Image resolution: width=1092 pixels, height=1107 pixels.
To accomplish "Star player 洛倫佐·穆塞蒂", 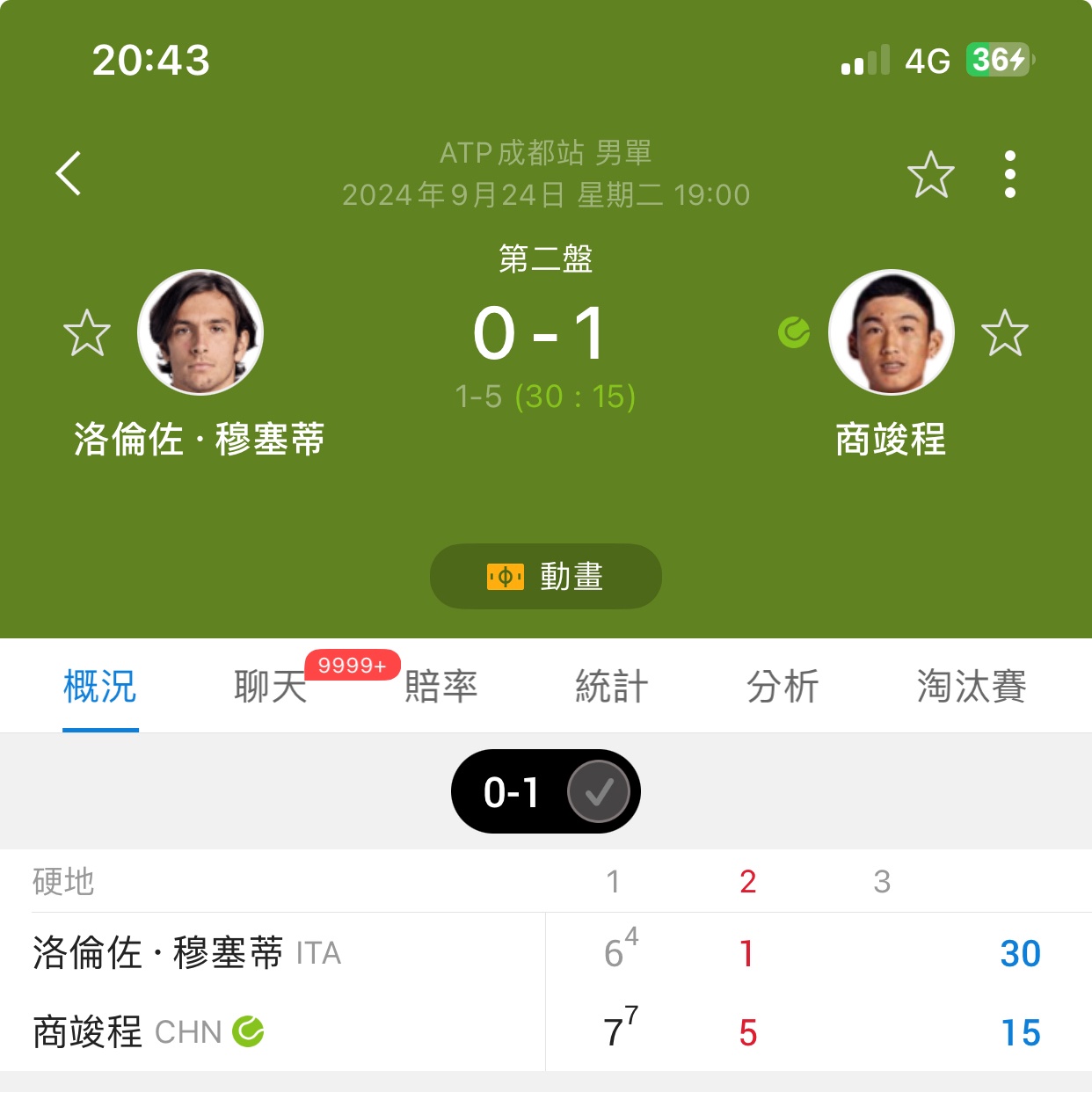I will click(x=87, y=333).
